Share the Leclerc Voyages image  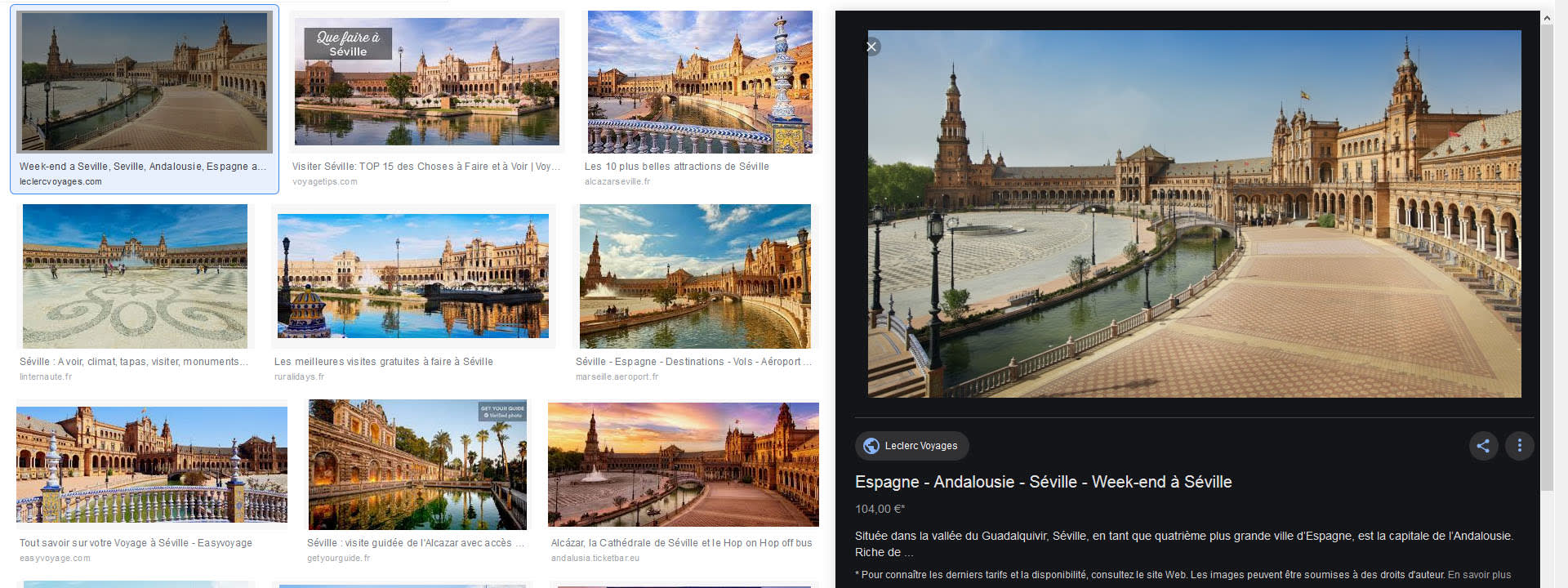(x=1483, y=446)
